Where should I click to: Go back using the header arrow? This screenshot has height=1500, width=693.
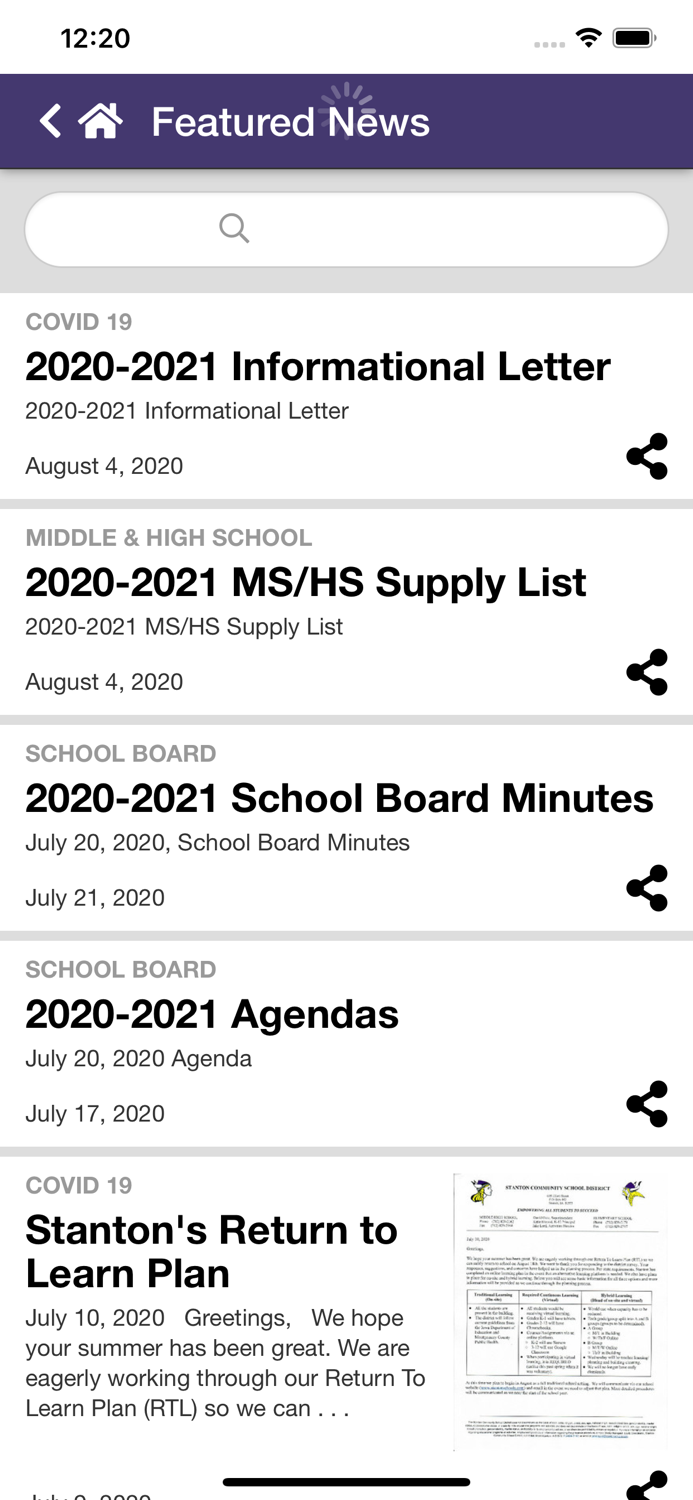tap(50, 122)
